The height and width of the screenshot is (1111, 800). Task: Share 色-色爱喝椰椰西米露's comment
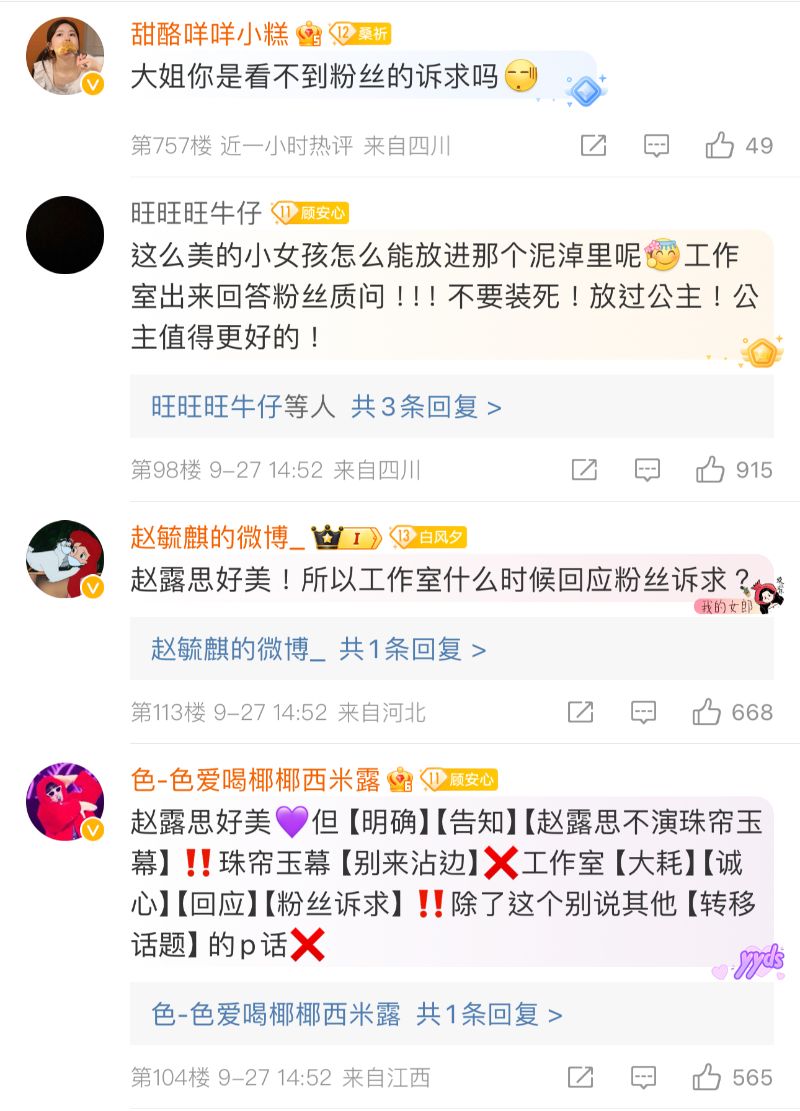tap(580, 1077)
